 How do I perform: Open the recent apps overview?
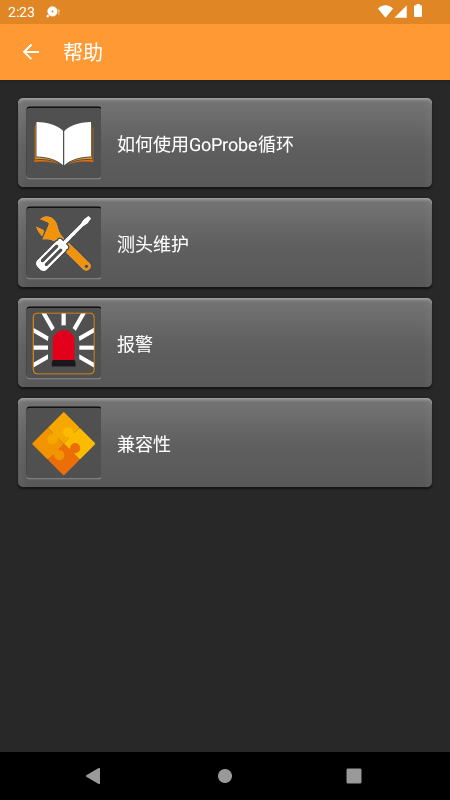click(354, 776)
